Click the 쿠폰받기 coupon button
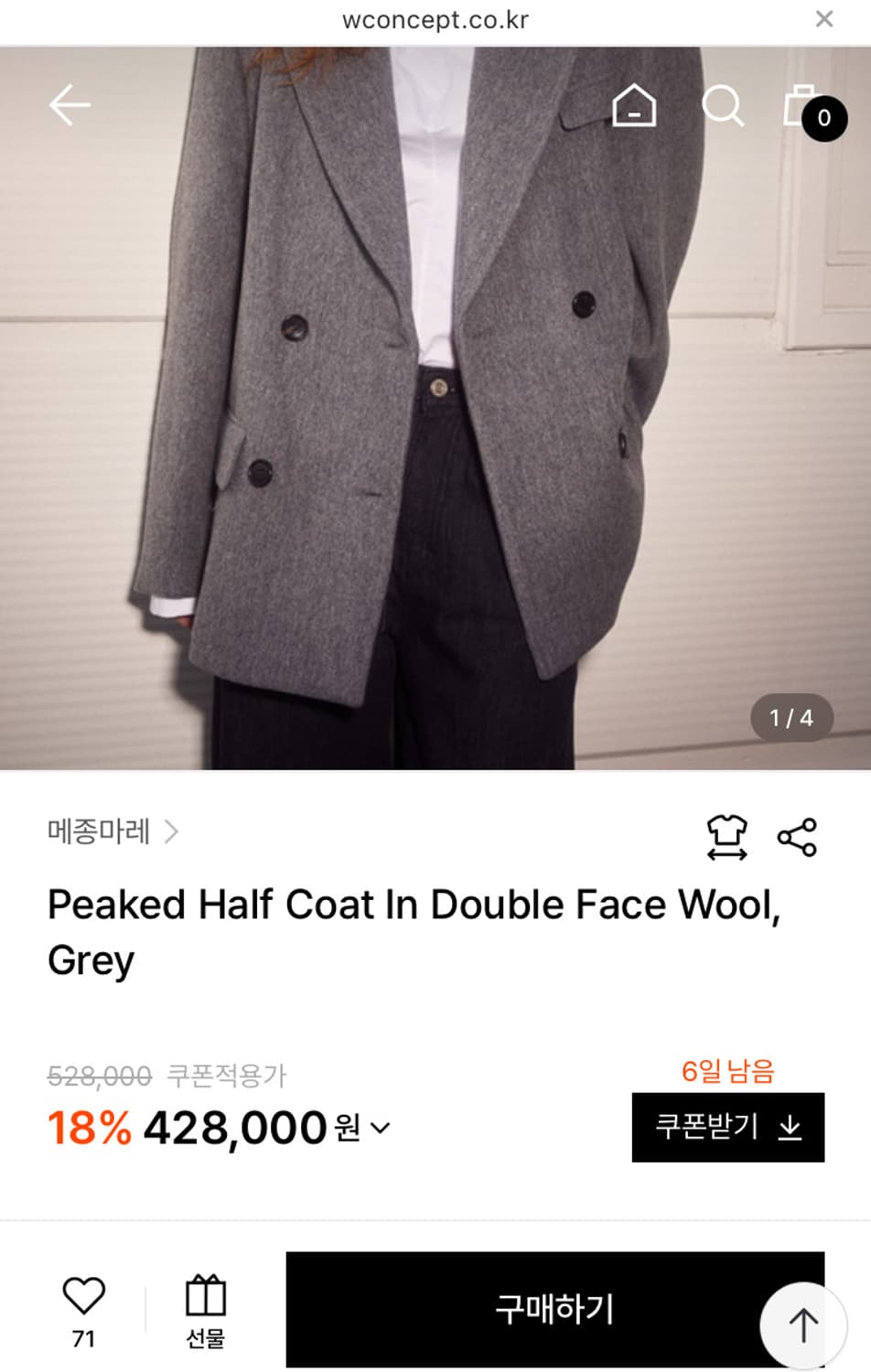The height and width of the screenshot is (1372, 871). coord(727,1127)
